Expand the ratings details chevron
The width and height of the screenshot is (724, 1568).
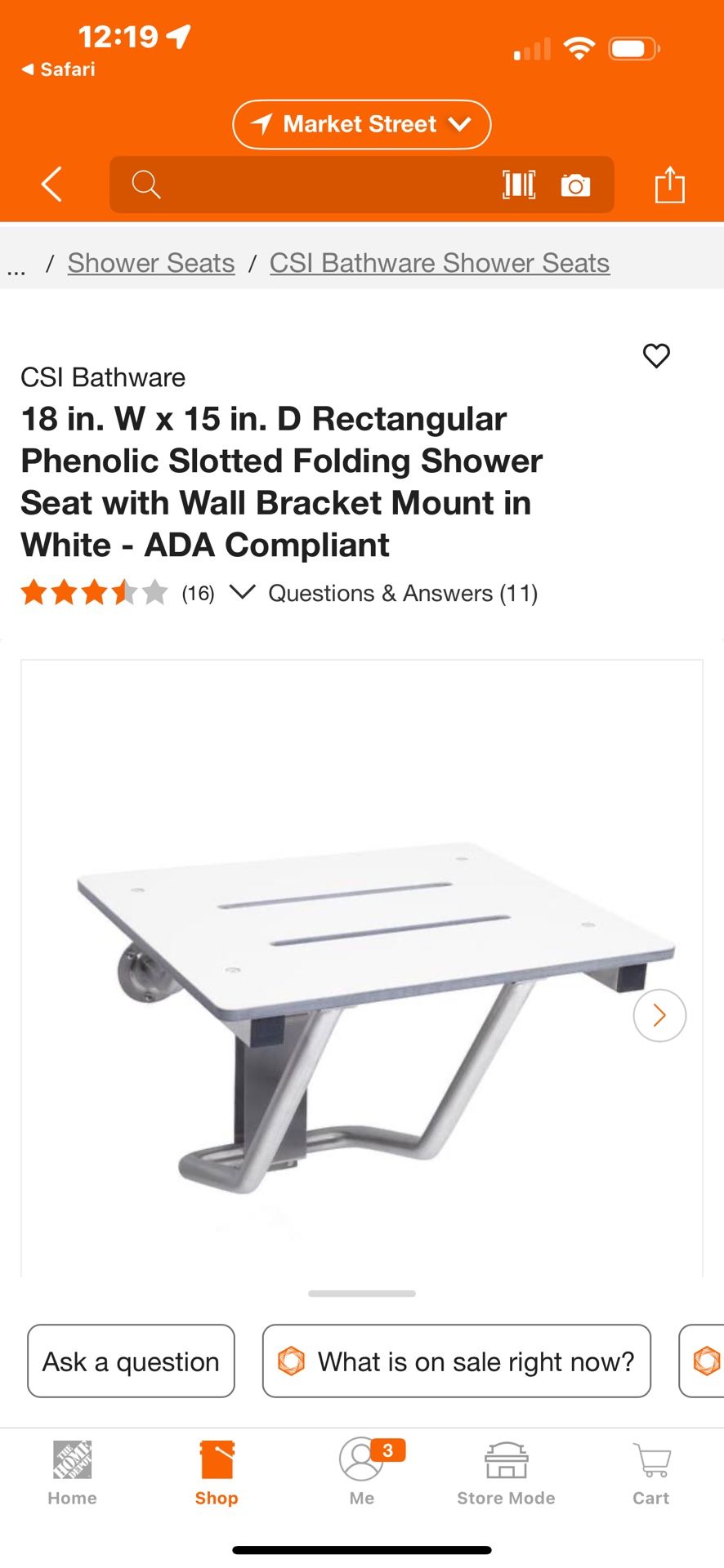pyautogui.click(x=243, y=594)
